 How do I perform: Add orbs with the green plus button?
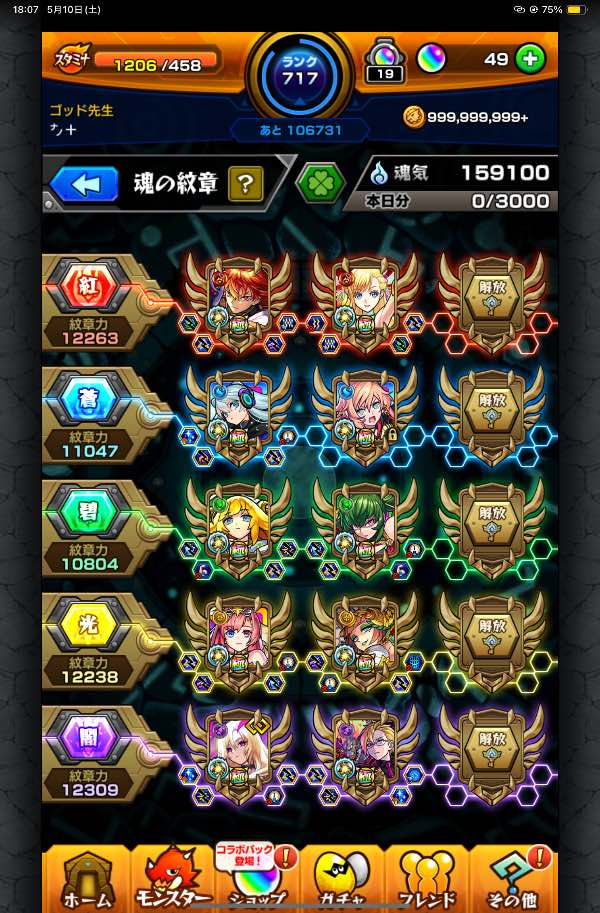[530, 59]
